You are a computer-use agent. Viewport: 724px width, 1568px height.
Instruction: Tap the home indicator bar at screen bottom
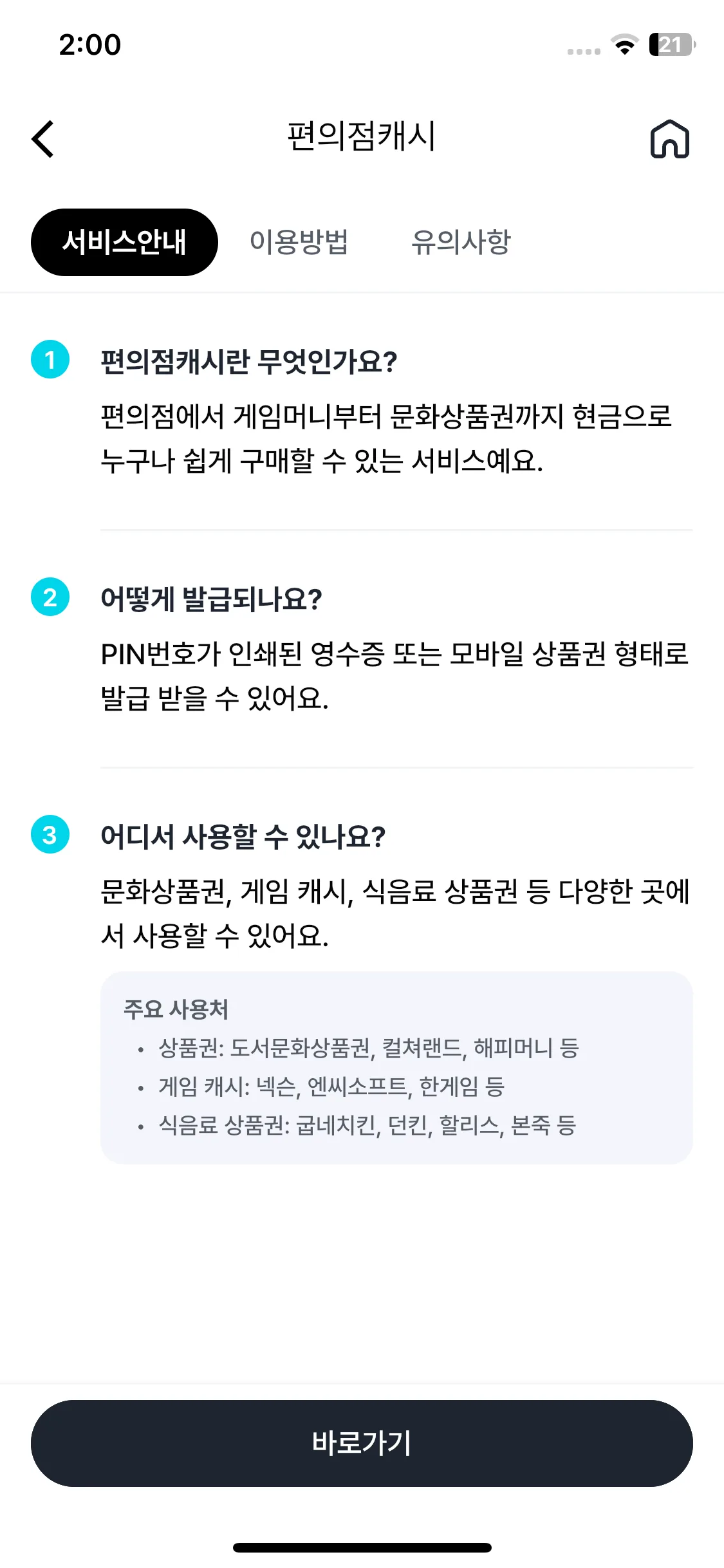point(362,1546)
